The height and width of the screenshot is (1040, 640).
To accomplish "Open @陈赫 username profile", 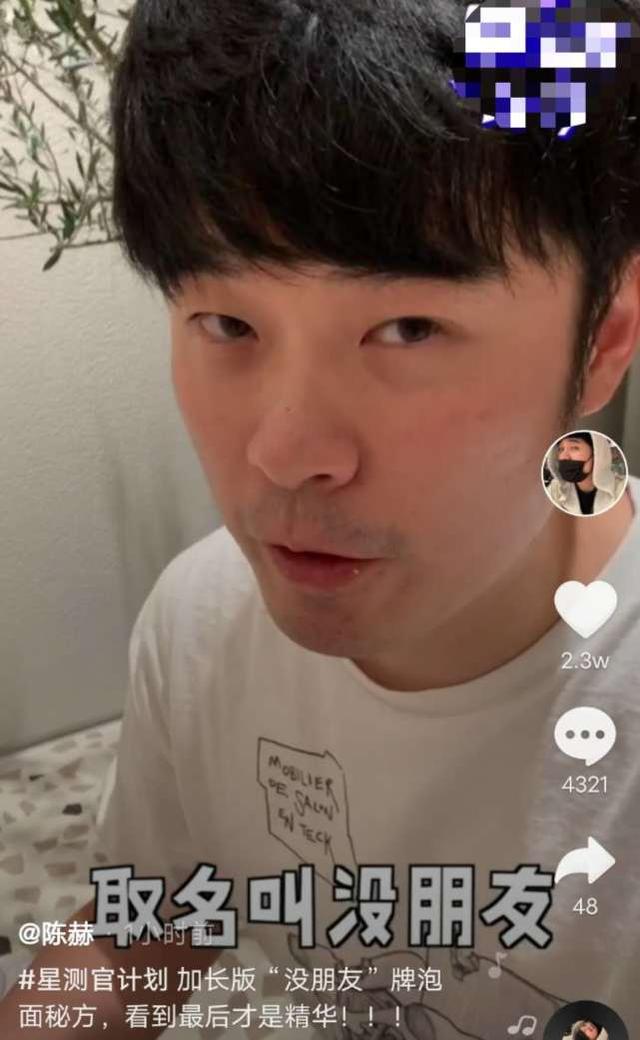I will point(56,934).
